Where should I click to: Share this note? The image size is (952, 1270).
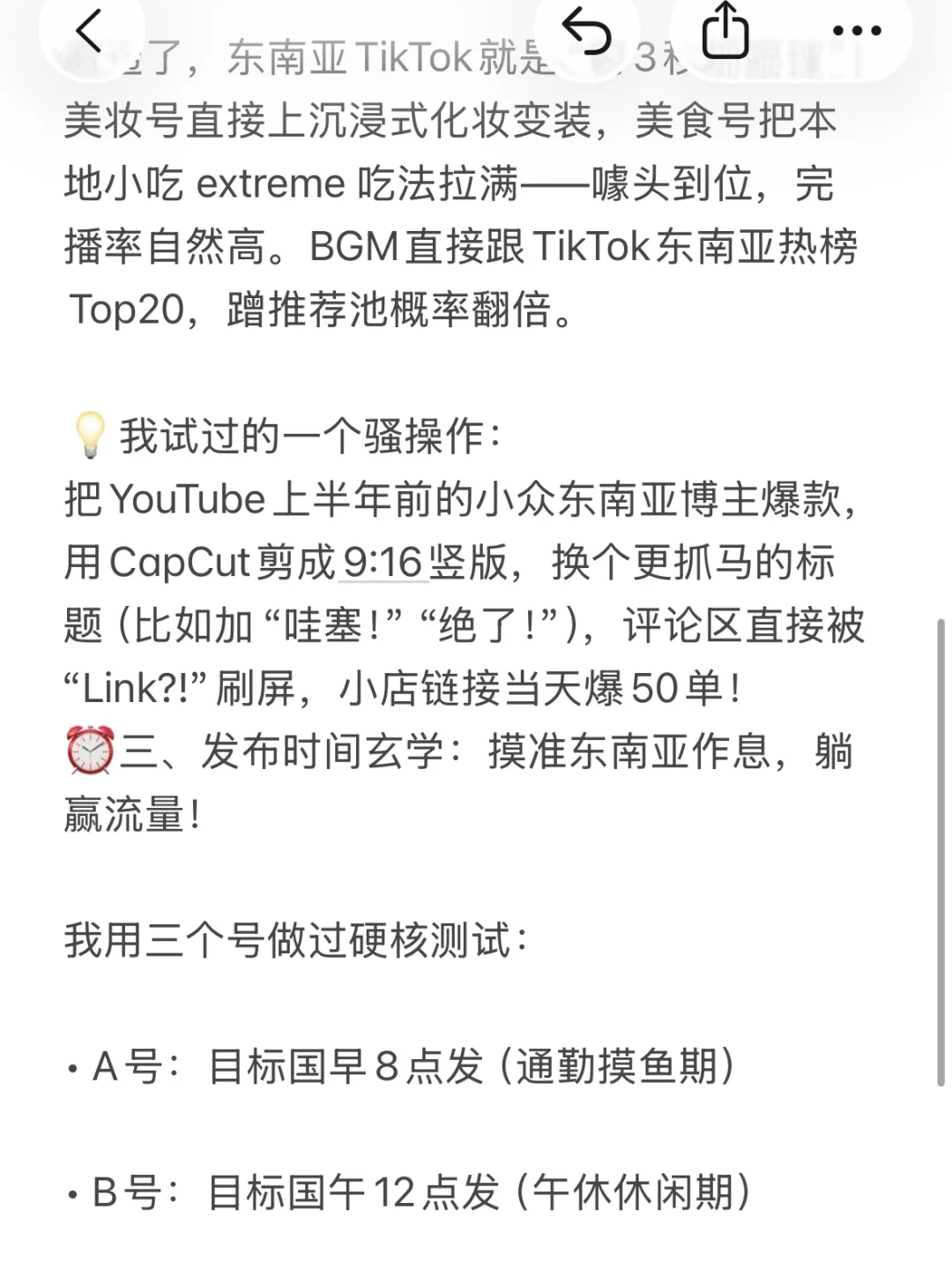[x=725, y=31]
